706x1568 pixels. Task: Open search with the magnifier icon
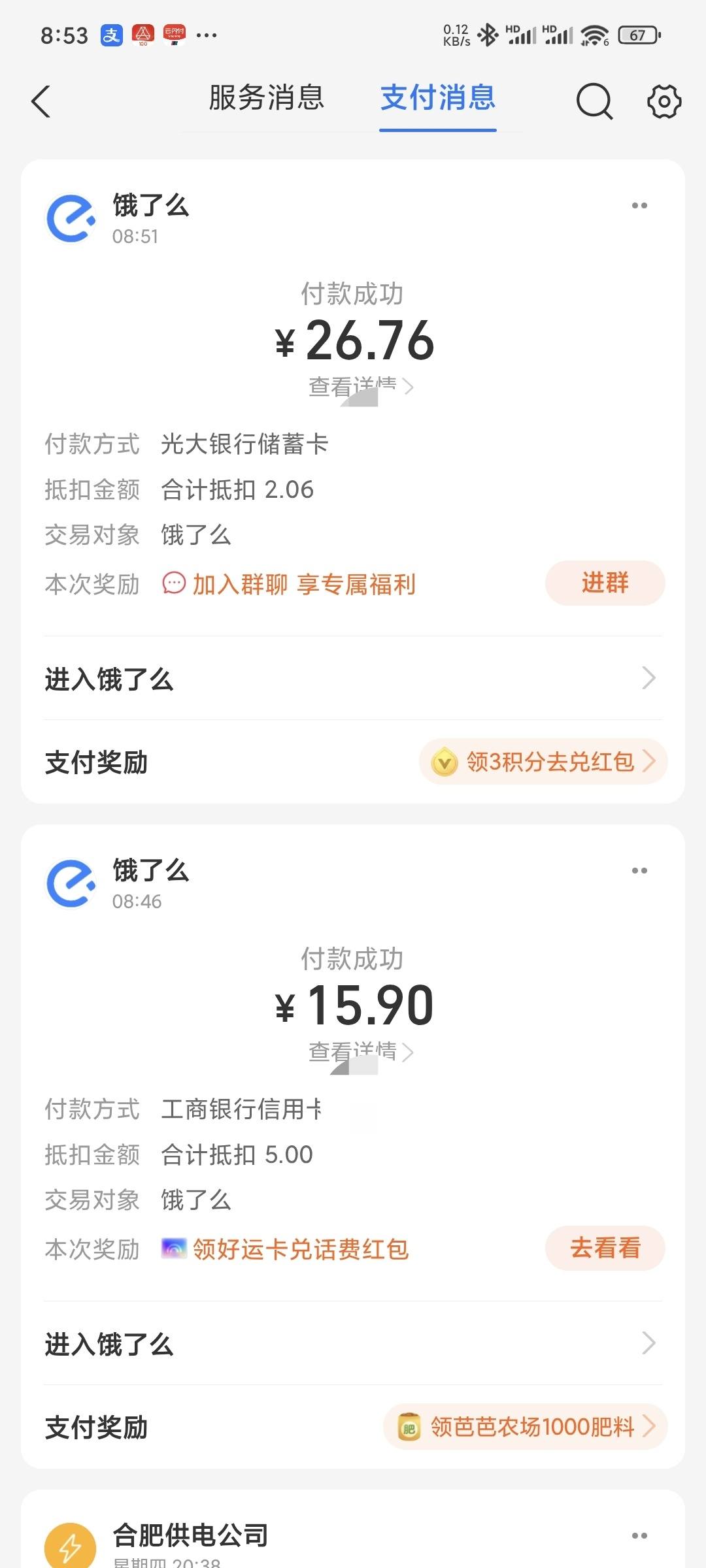(x=594, y=101)
